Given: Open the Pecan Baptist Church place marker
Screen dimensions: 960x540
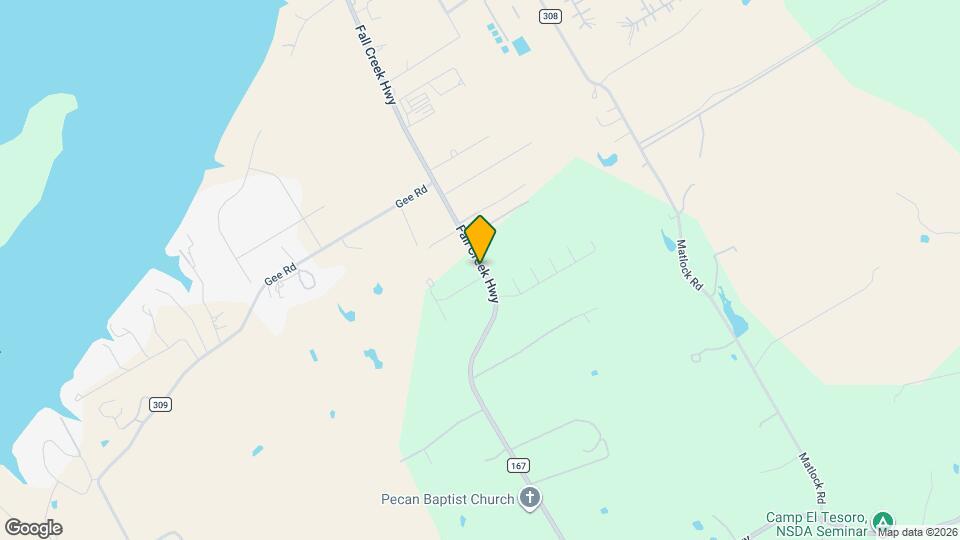Looking at the screenshot, I should coord(531,498).
